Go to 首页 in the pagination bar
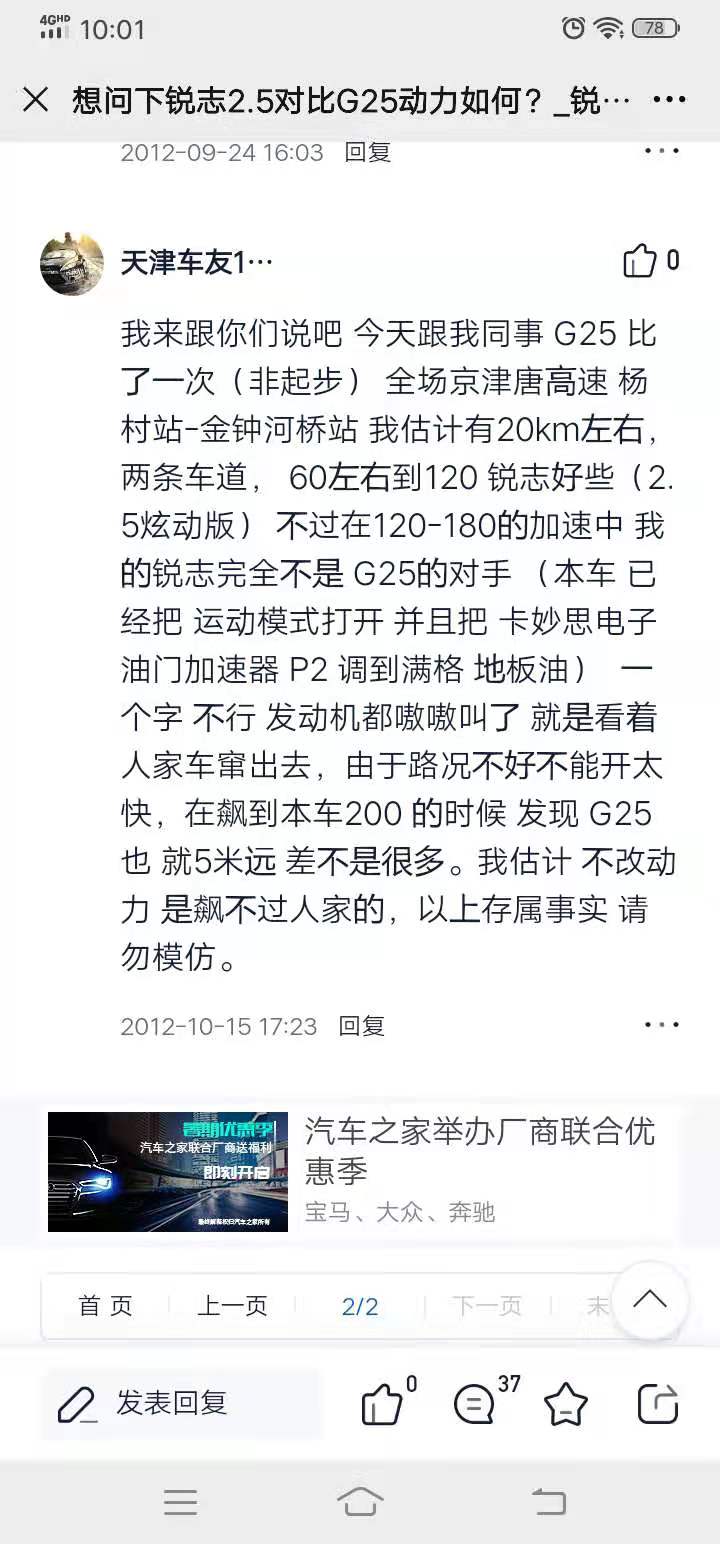720x1544 pixels. [104, 1303]
